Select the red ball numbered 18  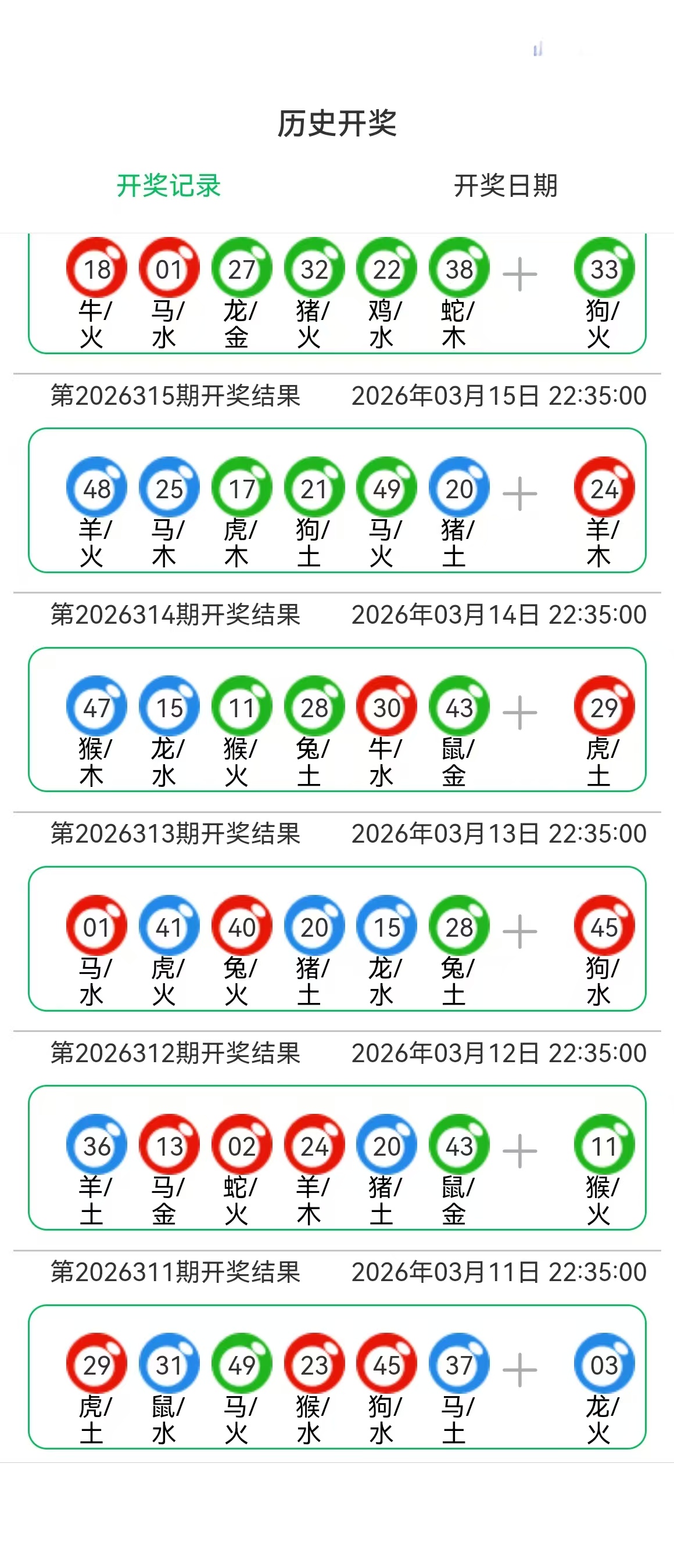98,267
